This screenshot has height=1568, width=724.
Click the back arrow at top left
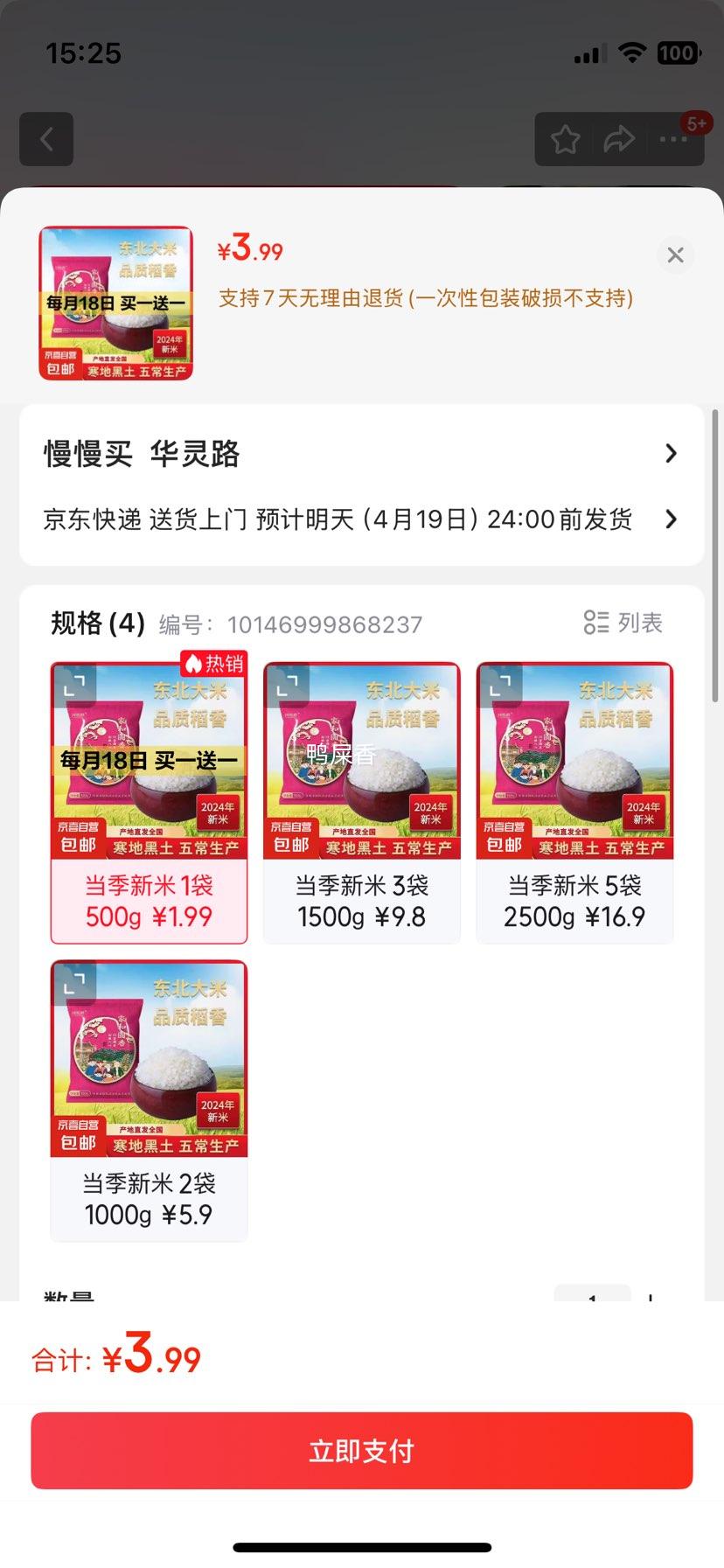point(46,140)
